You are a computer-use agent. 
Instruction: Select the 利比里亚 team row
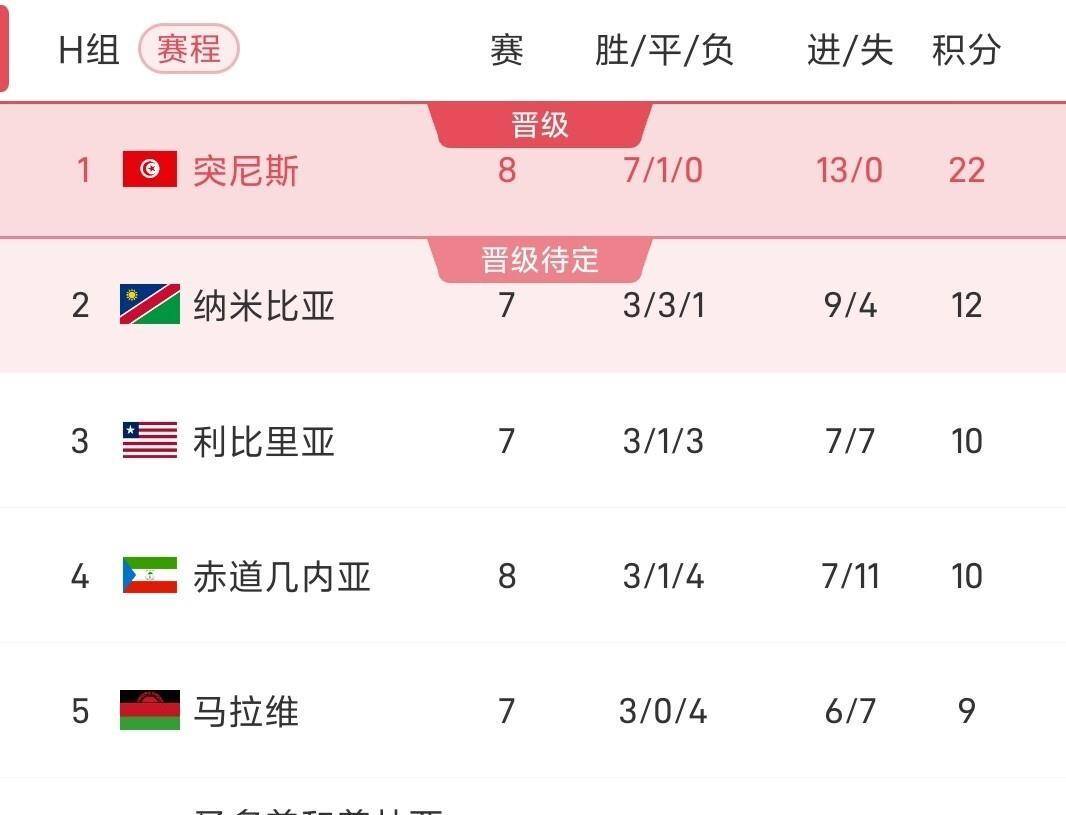[264, 441]
